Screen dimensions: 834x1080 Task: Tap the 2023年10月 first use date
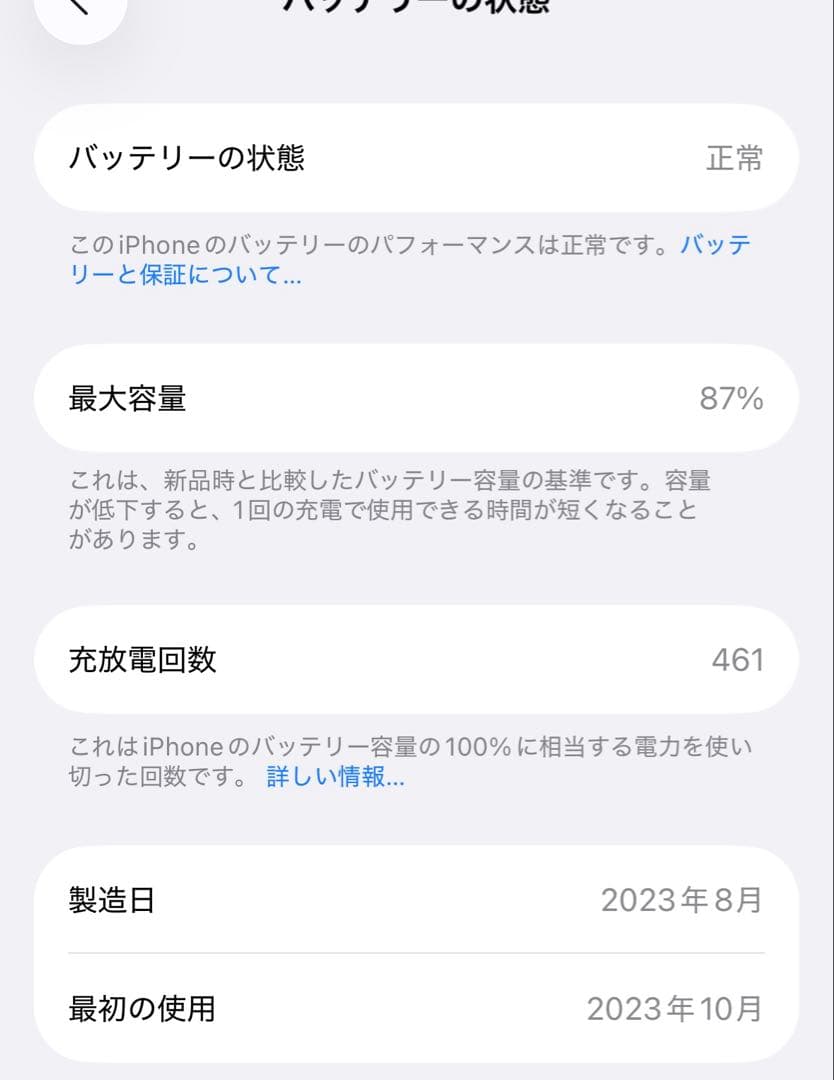coord(675,1010)
